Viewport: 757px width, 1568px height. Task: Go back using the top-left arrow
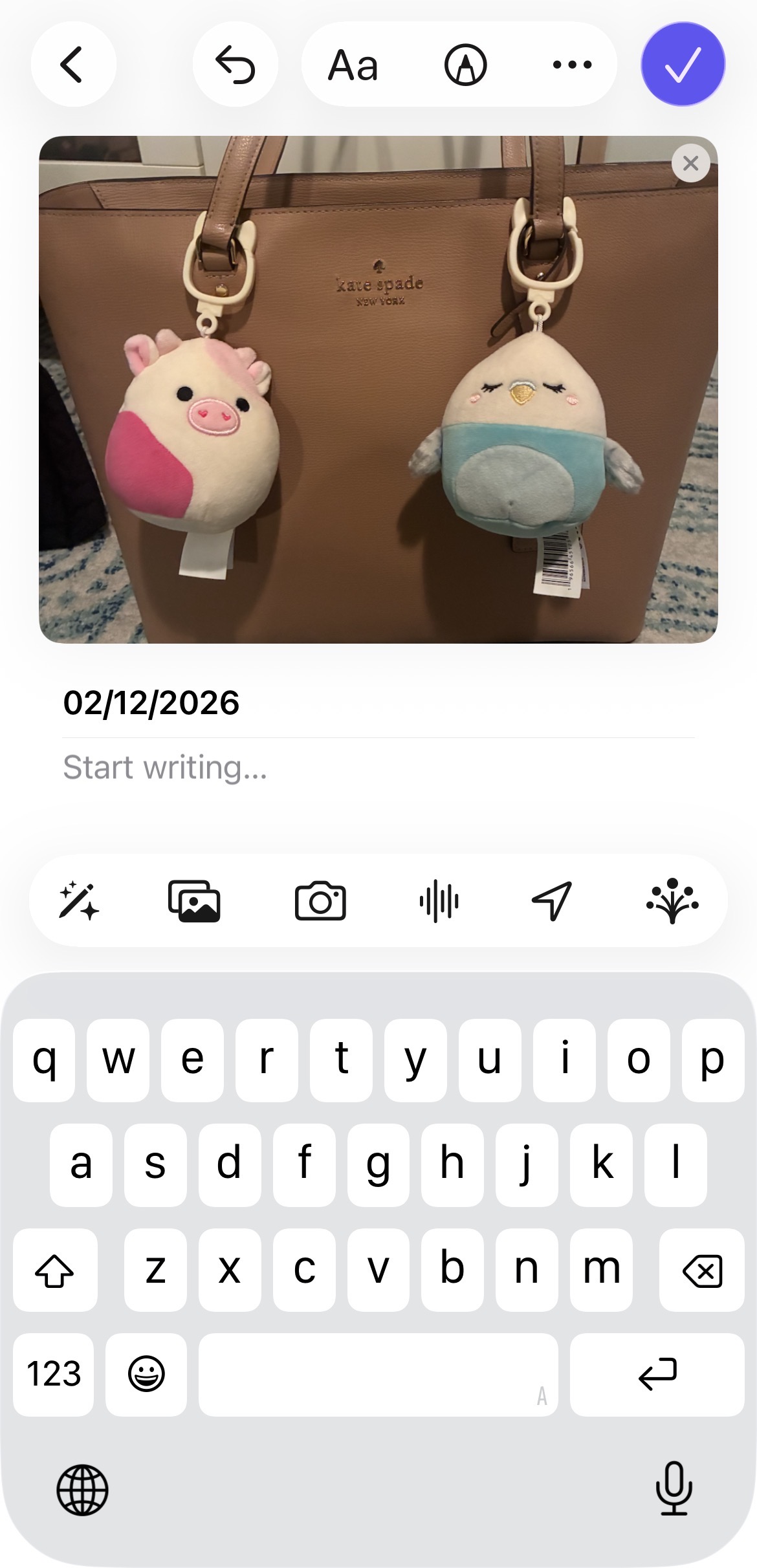[72, 65]
